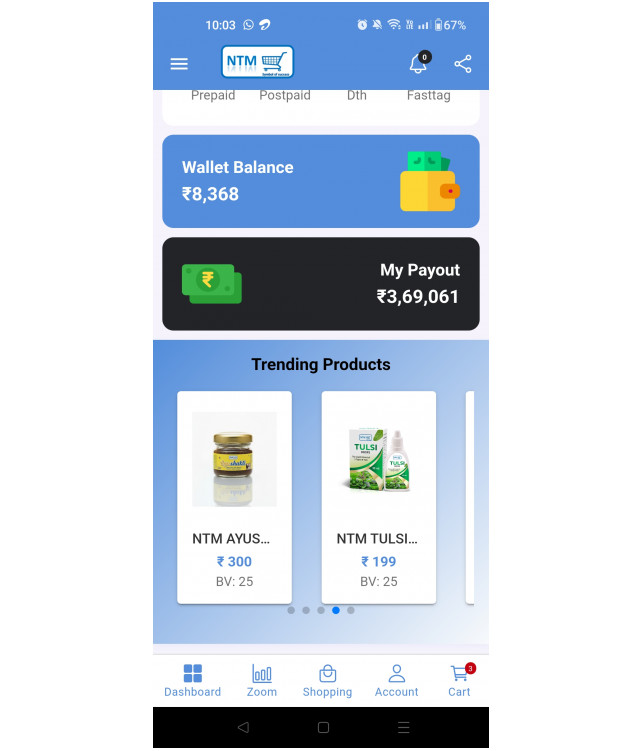Go to the Shopping tab
This screenshot has width=642, height=751.
[x=327, y=680]
